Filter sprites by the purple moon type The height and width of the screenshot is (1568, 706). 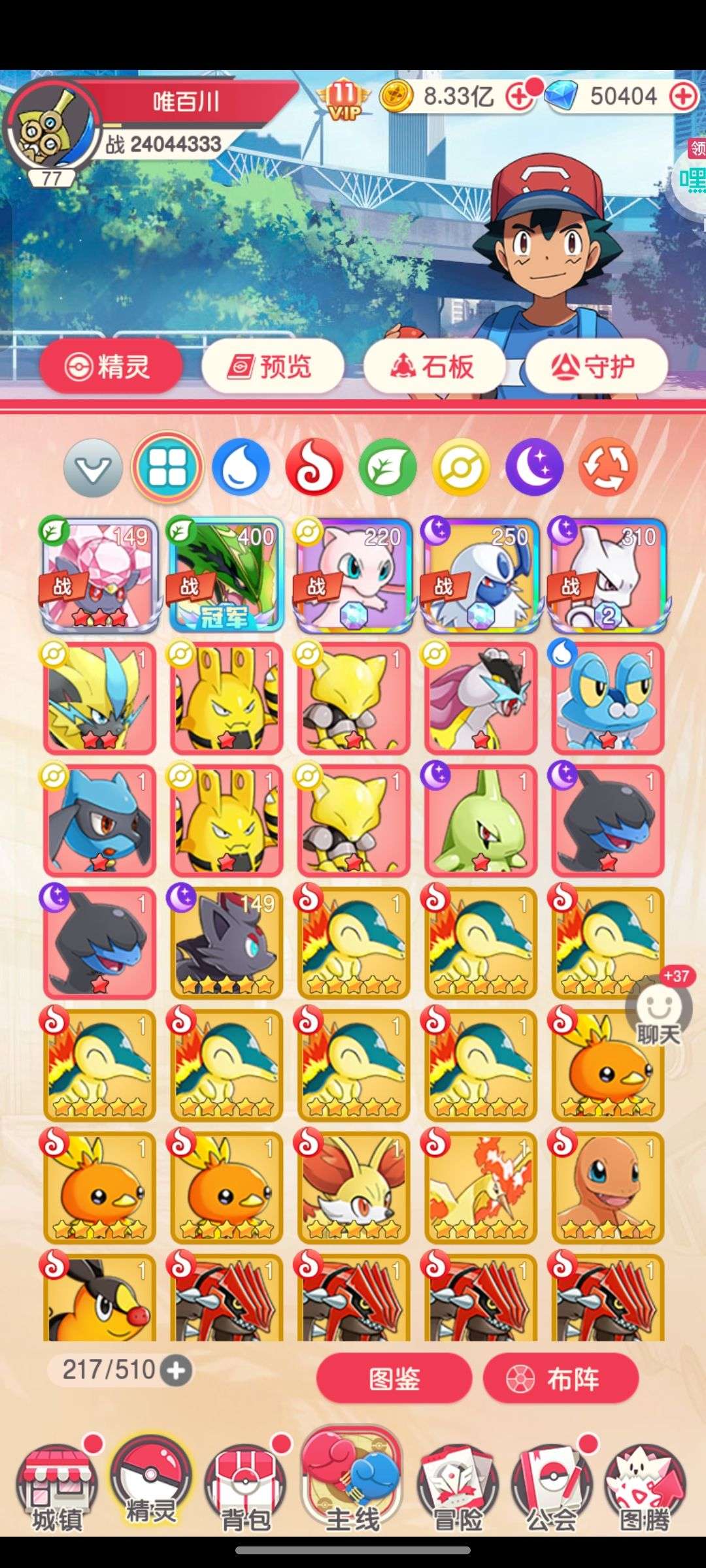534,467
